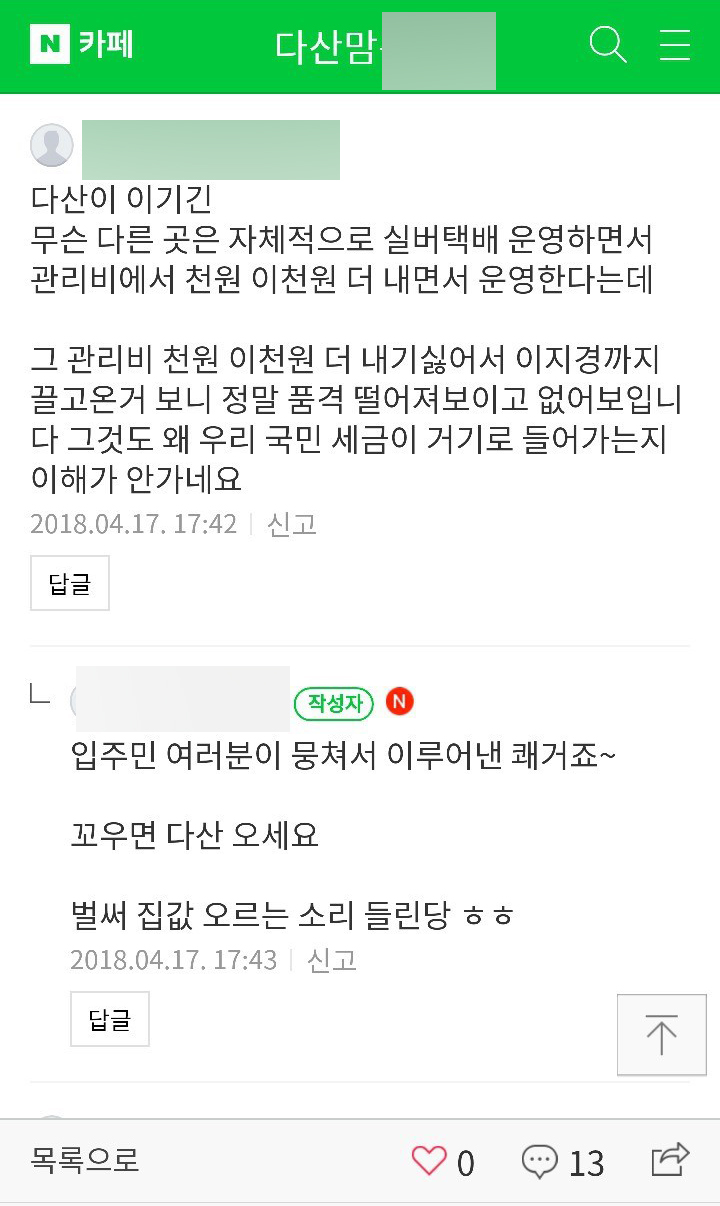The height and width of the screenshot is (1206, 720).
Task: Like this post with the heart icon
Action: pos(429,1161)
